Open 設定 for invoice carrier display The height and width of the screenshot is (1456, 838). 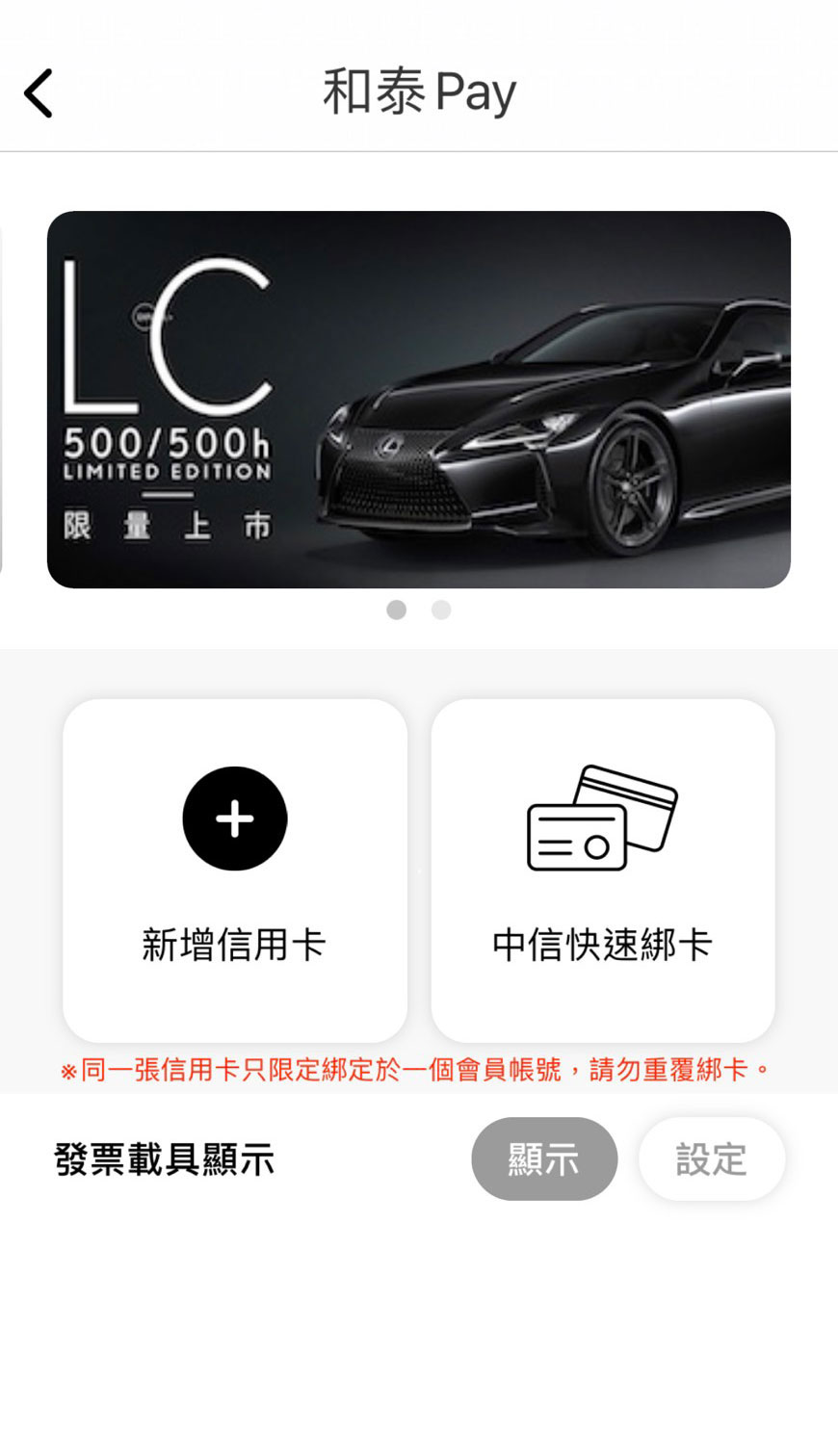click(712, 1158)
